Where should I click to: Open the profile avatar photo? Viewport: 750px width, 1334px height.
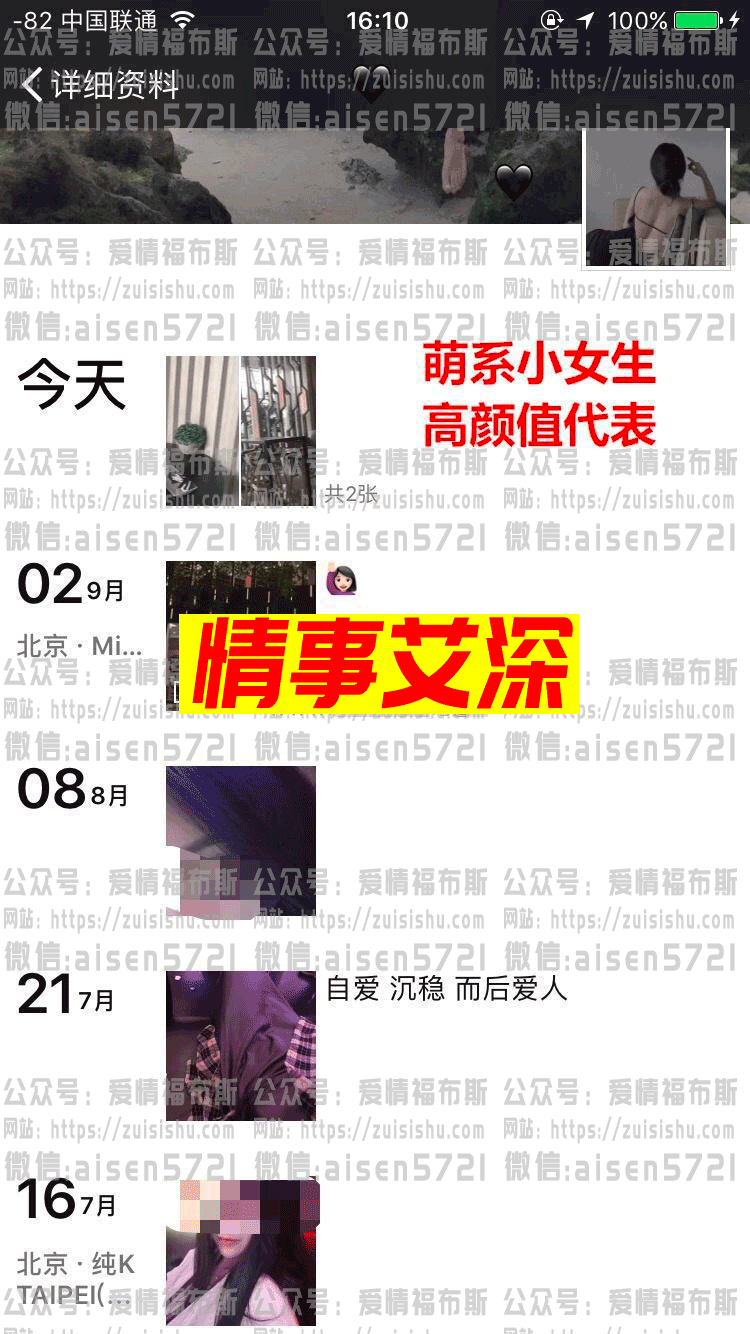coord(656,198)
